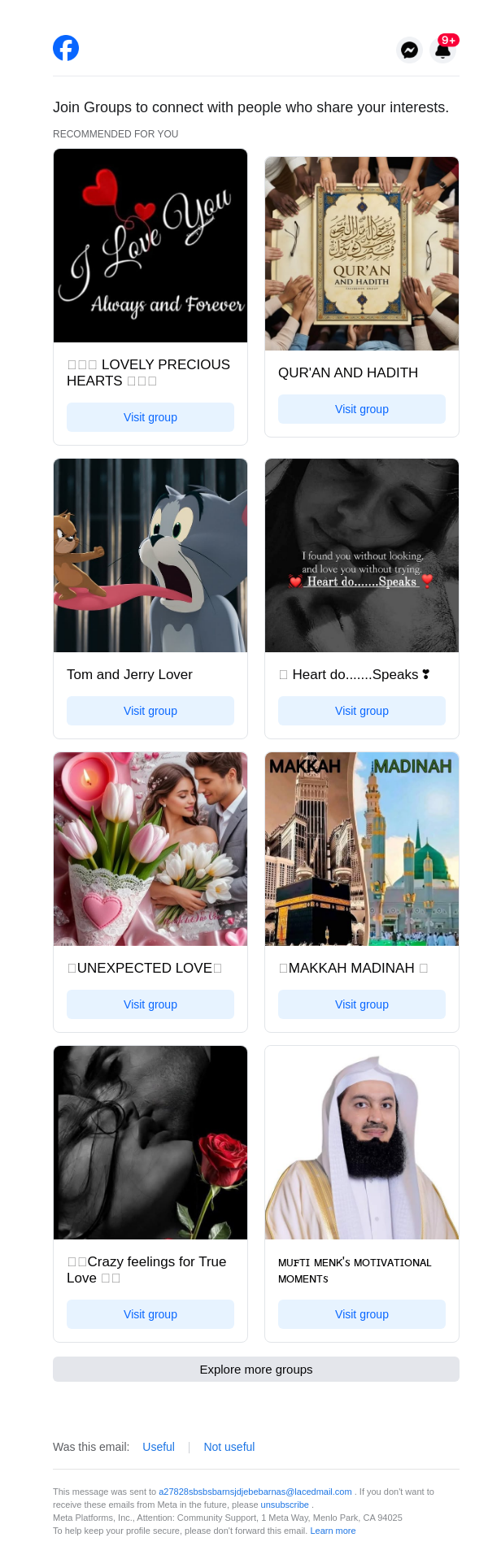Visit the Tom and Jerry Lover group
The width and height of the screenshot is (488, 1568).
pyautogui.click(x=150, y=711)
